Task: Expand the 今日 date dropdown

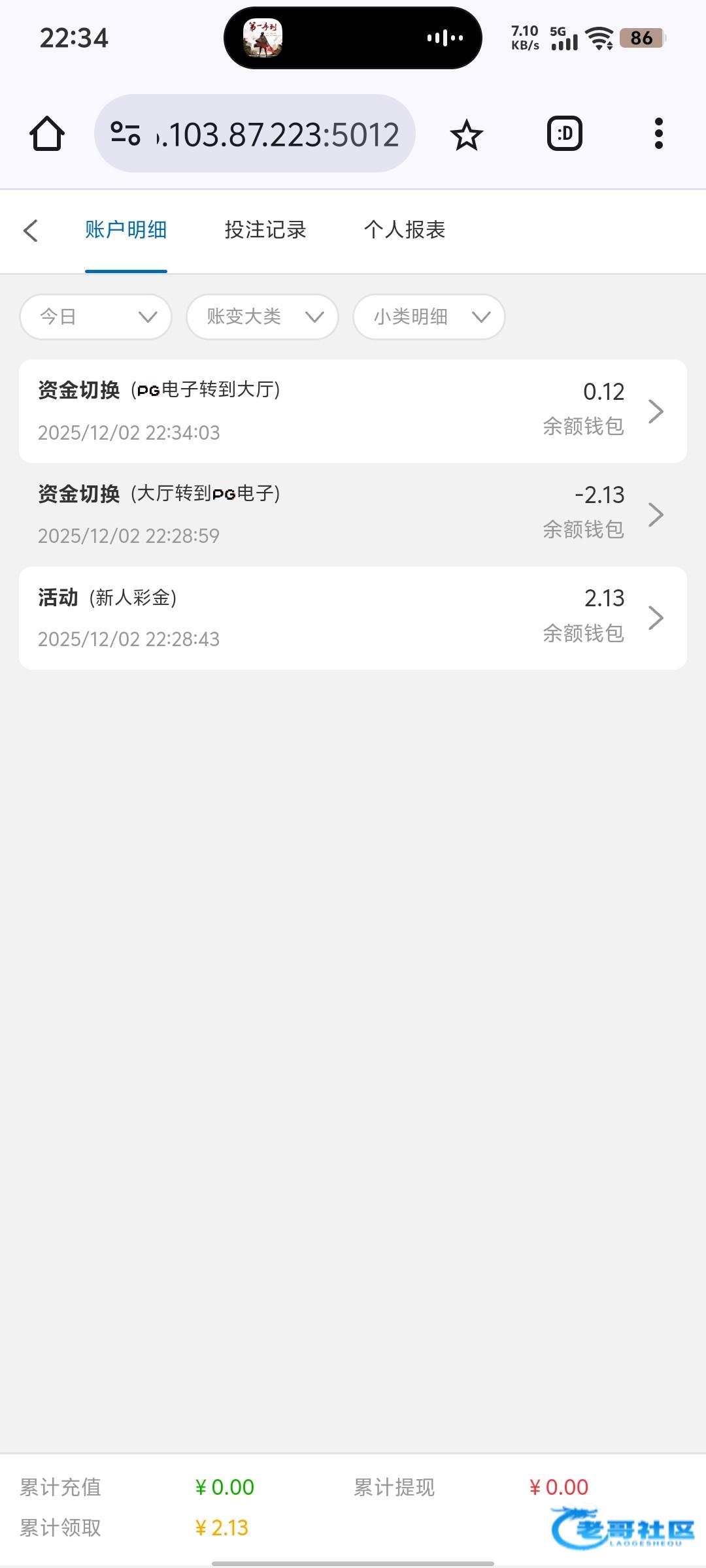Action: (x=96, y=318)
